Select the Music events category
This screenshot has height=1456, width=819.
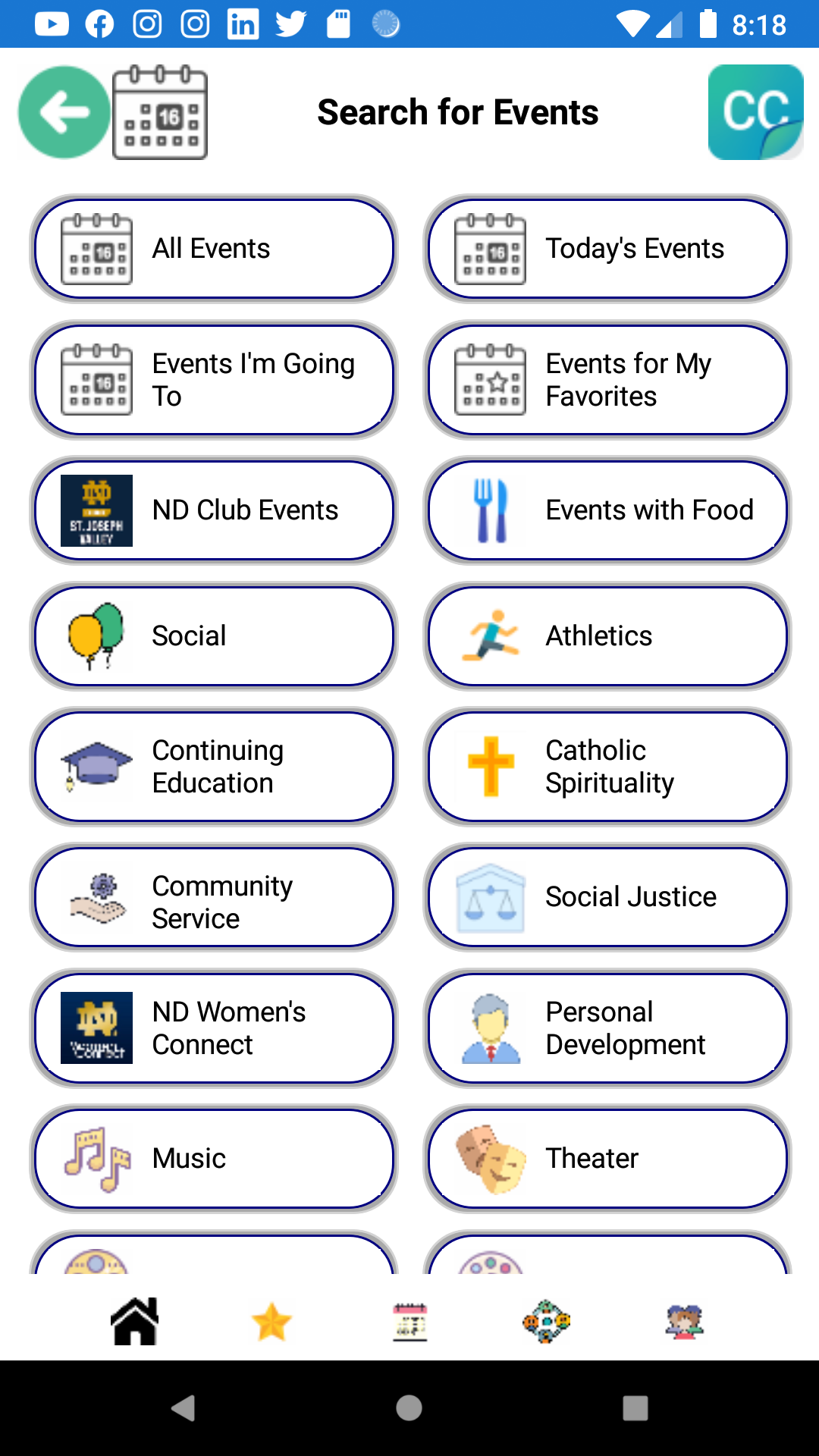pyautogui.click(x=213, y=1159)
